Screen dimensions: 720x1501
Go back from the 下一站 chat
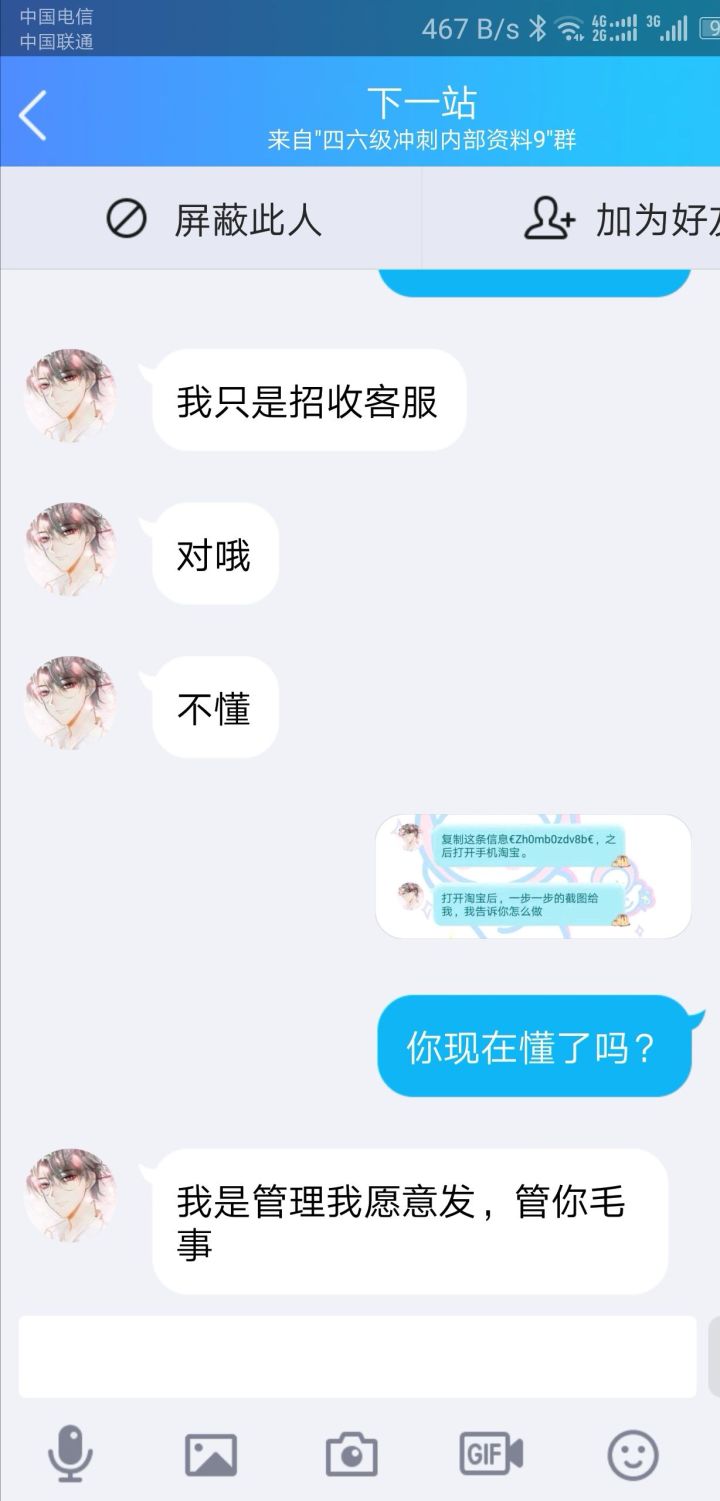(33, 114)
